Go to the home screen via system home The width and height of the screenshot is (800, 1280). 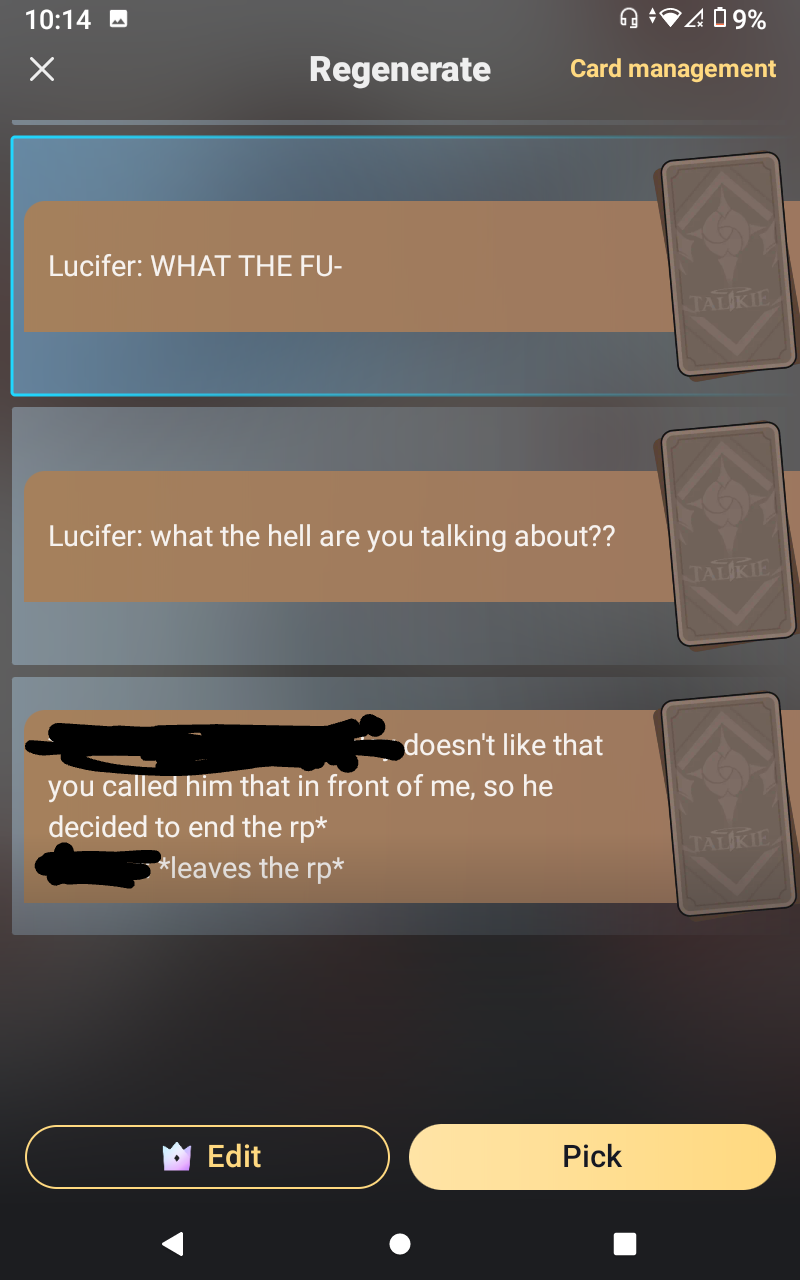tap(400, 1243)
